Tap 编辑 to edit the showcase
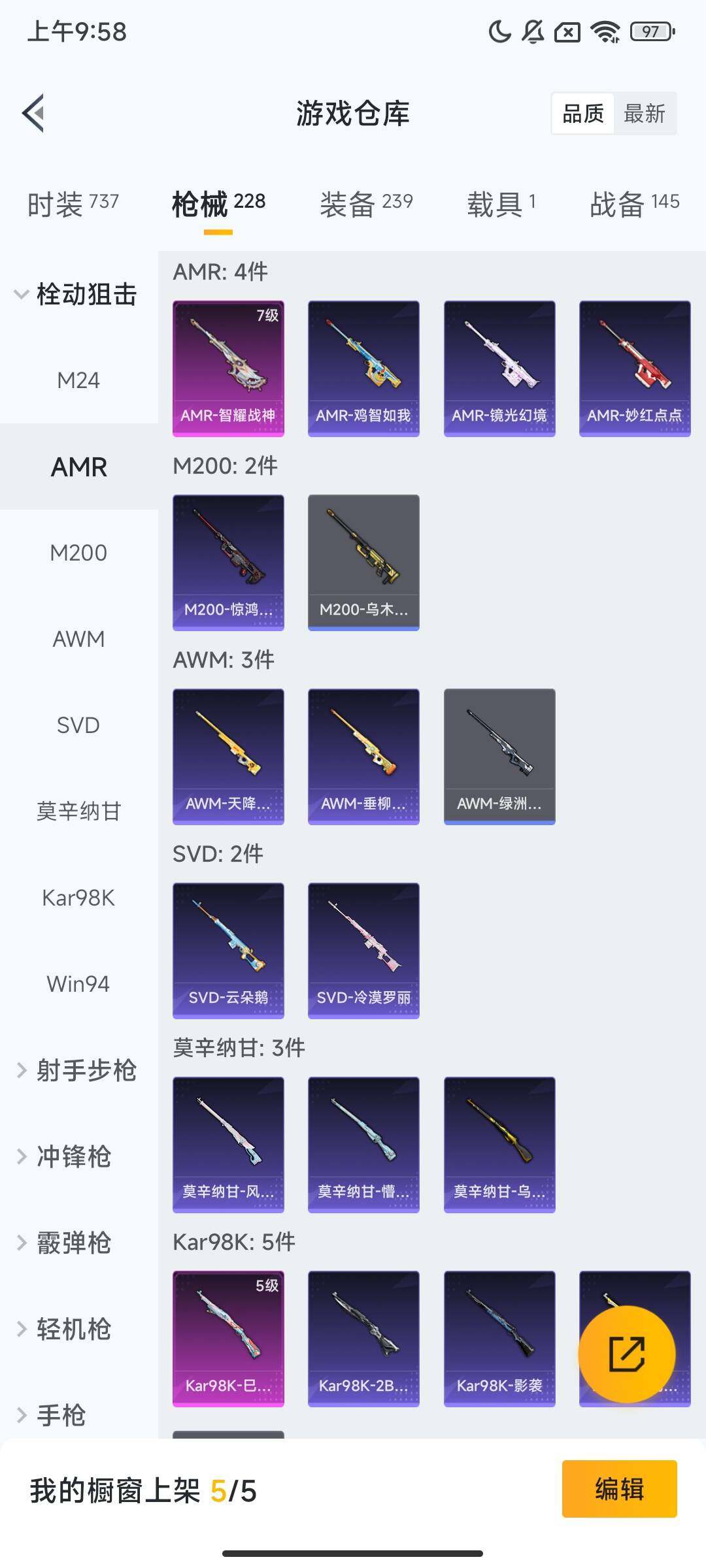This screenshot has width=706, height=1568. (619, 1489)
